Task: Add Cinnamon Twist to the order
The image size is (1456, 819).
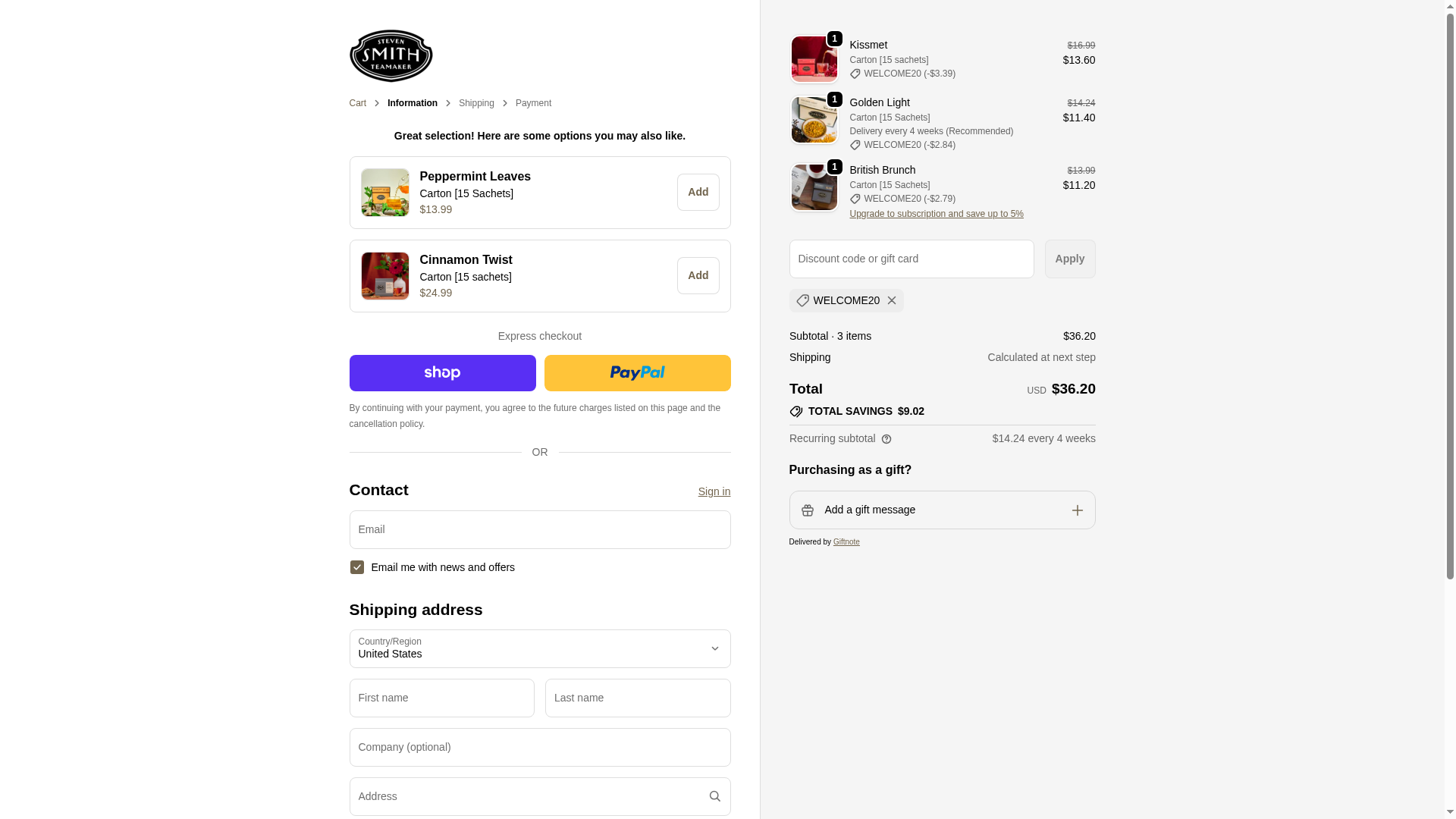Action: pyautogui.click(x=698, y=276)
